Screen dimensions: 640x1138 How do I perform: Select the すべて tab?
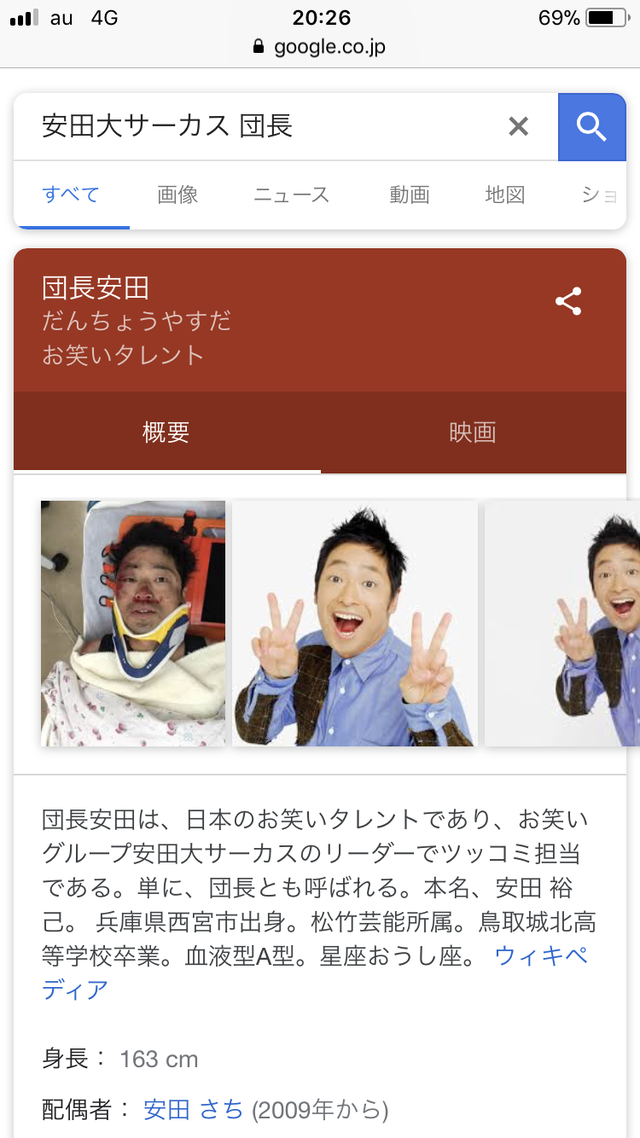point(71,195)
